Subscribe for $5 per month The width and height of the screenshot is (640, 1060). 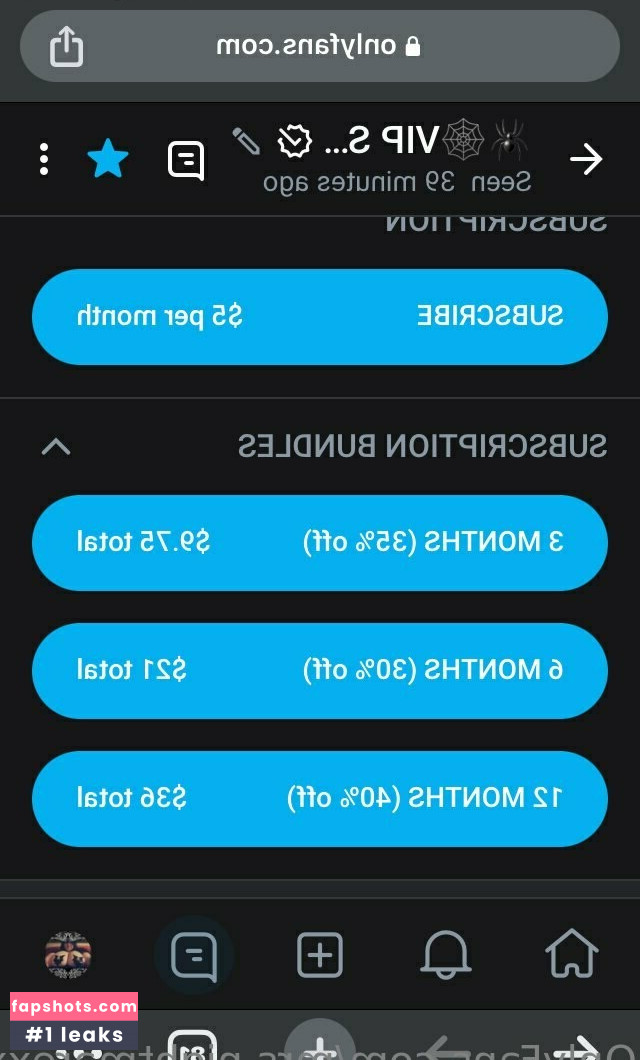[320, 317]
